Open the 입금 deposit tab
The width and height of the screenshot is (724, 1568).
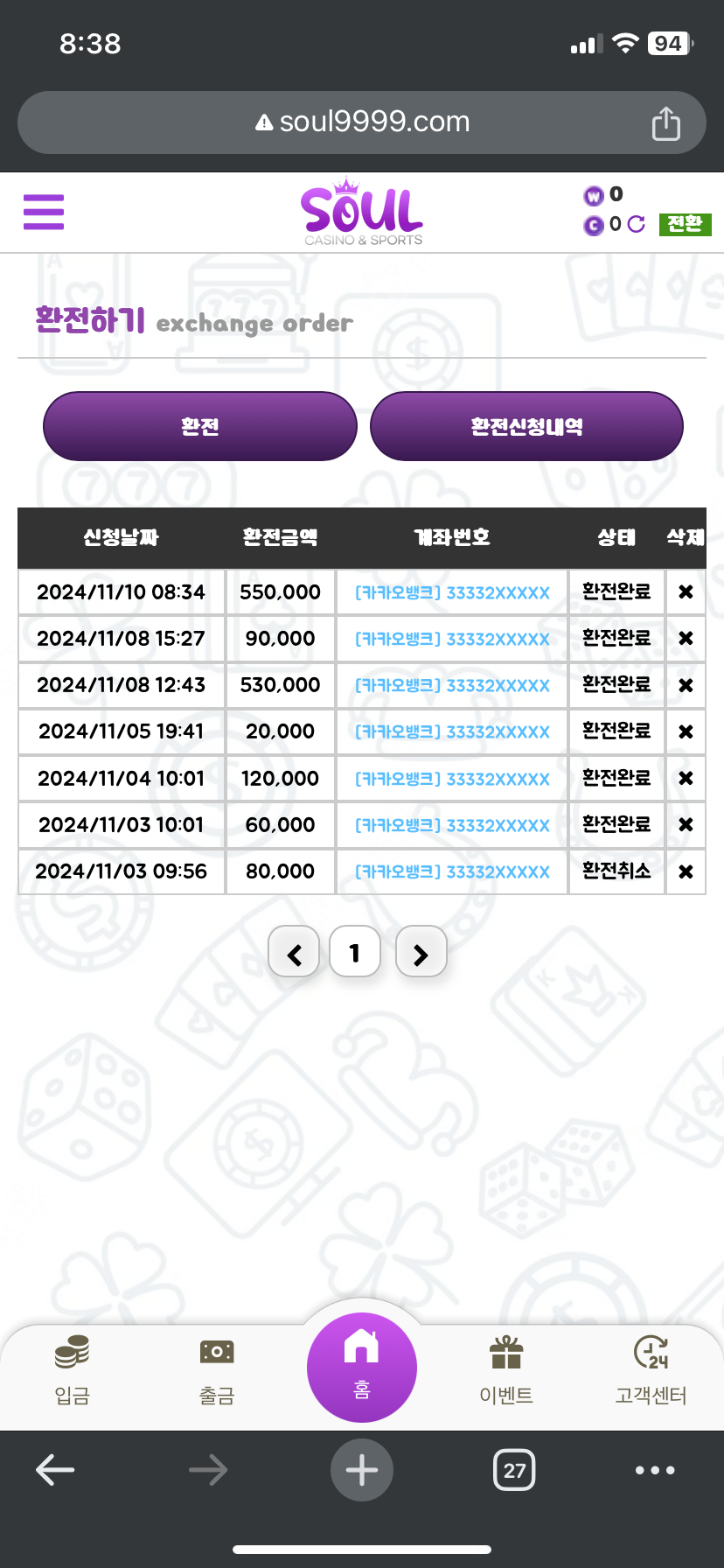[73, 1370]
